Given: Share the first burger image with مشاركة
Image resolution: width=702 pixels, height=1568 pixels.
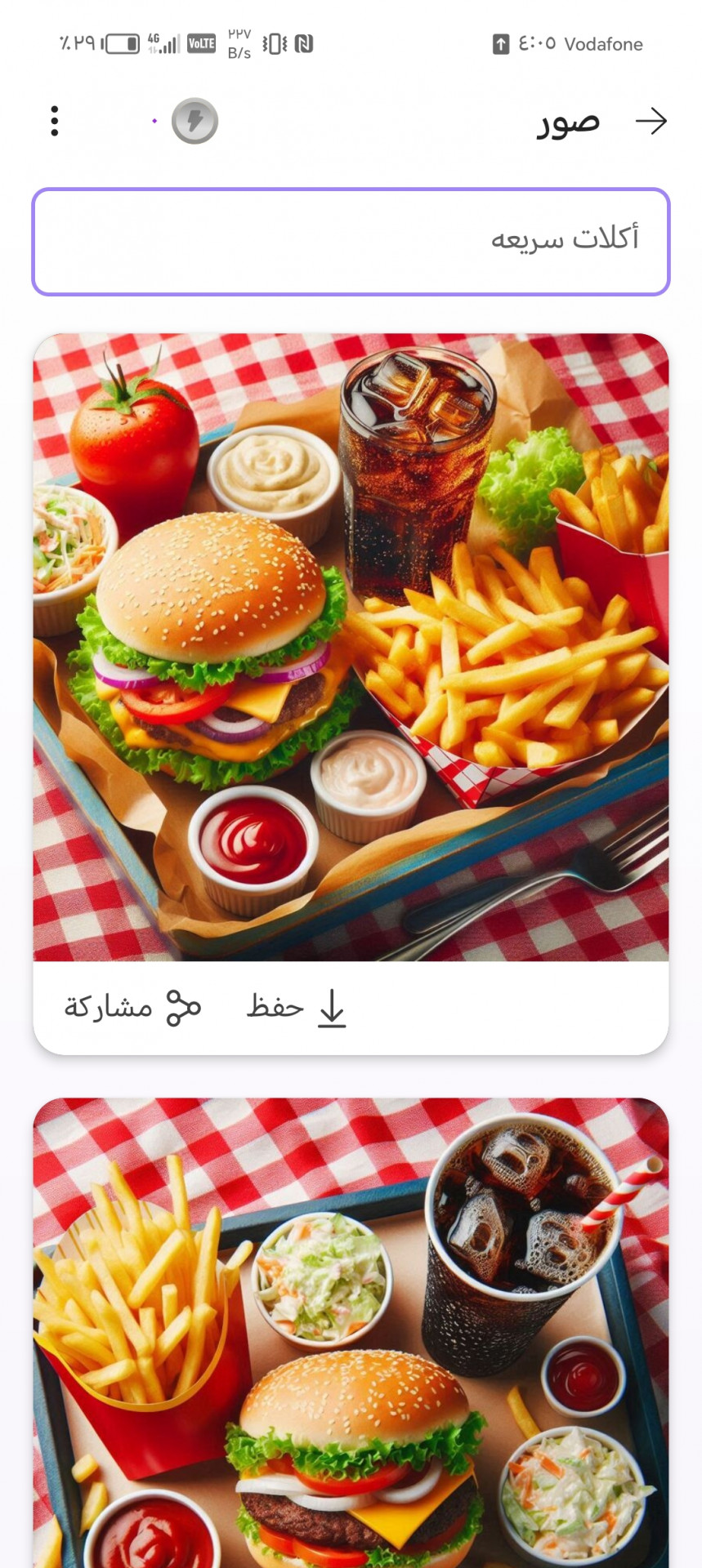Looking at the screenshot, I should coord(132,1008).
